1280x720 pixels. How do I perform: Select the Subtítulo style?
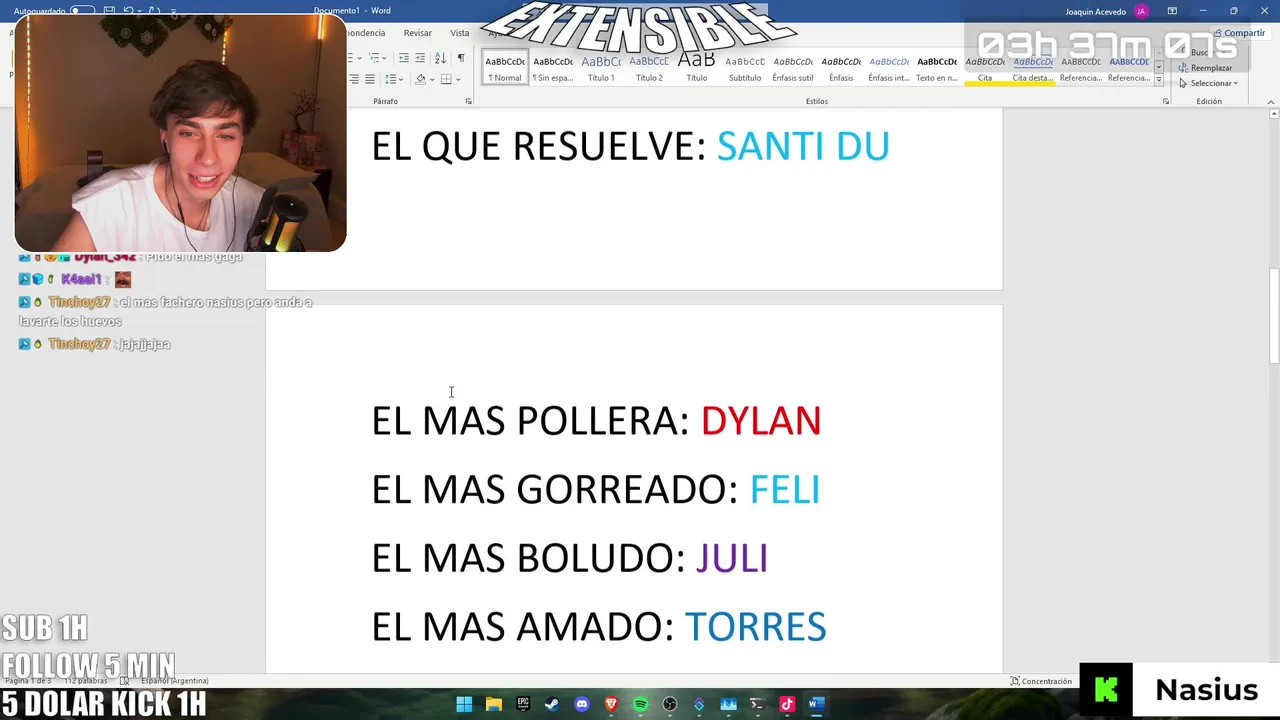click(745, 68)
